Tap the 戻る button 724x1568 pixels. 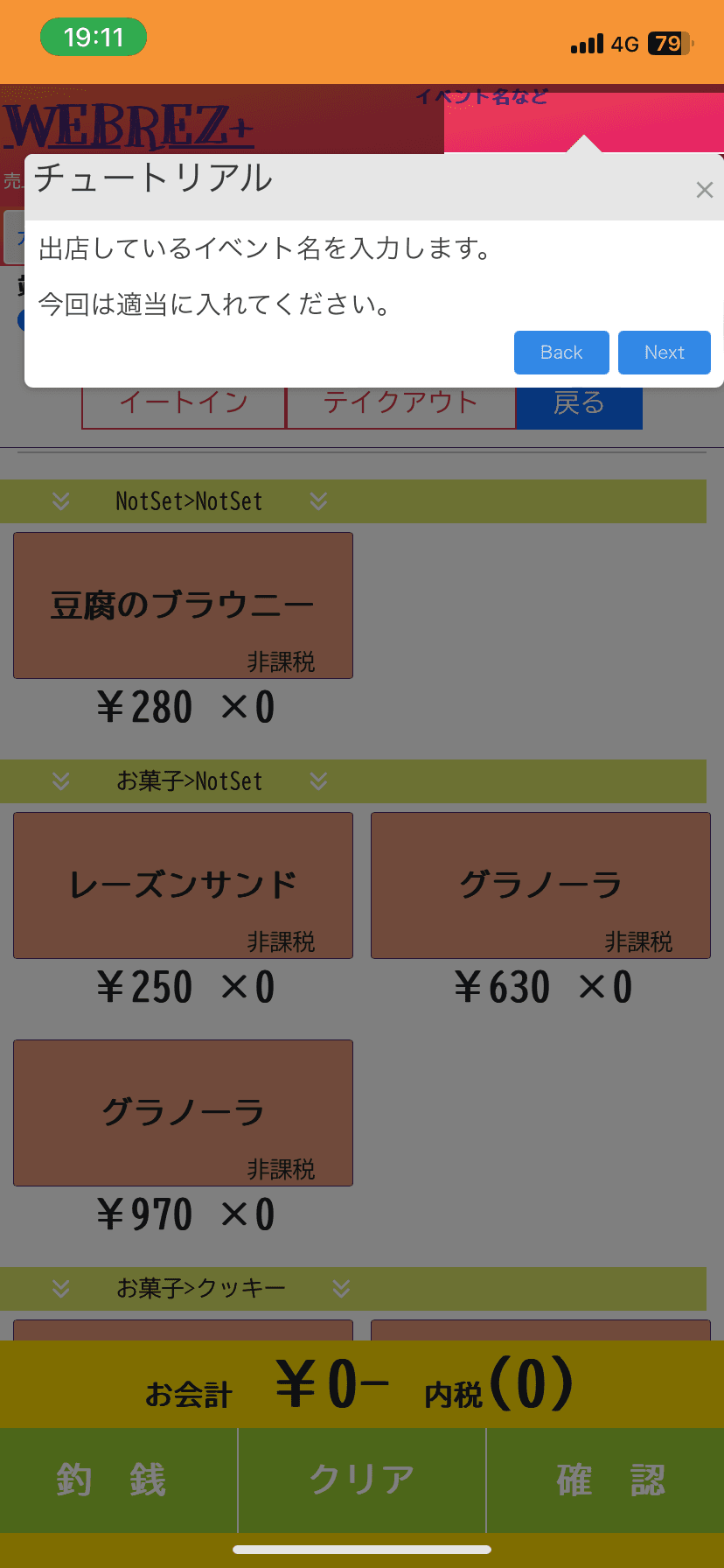coord(579,406)
